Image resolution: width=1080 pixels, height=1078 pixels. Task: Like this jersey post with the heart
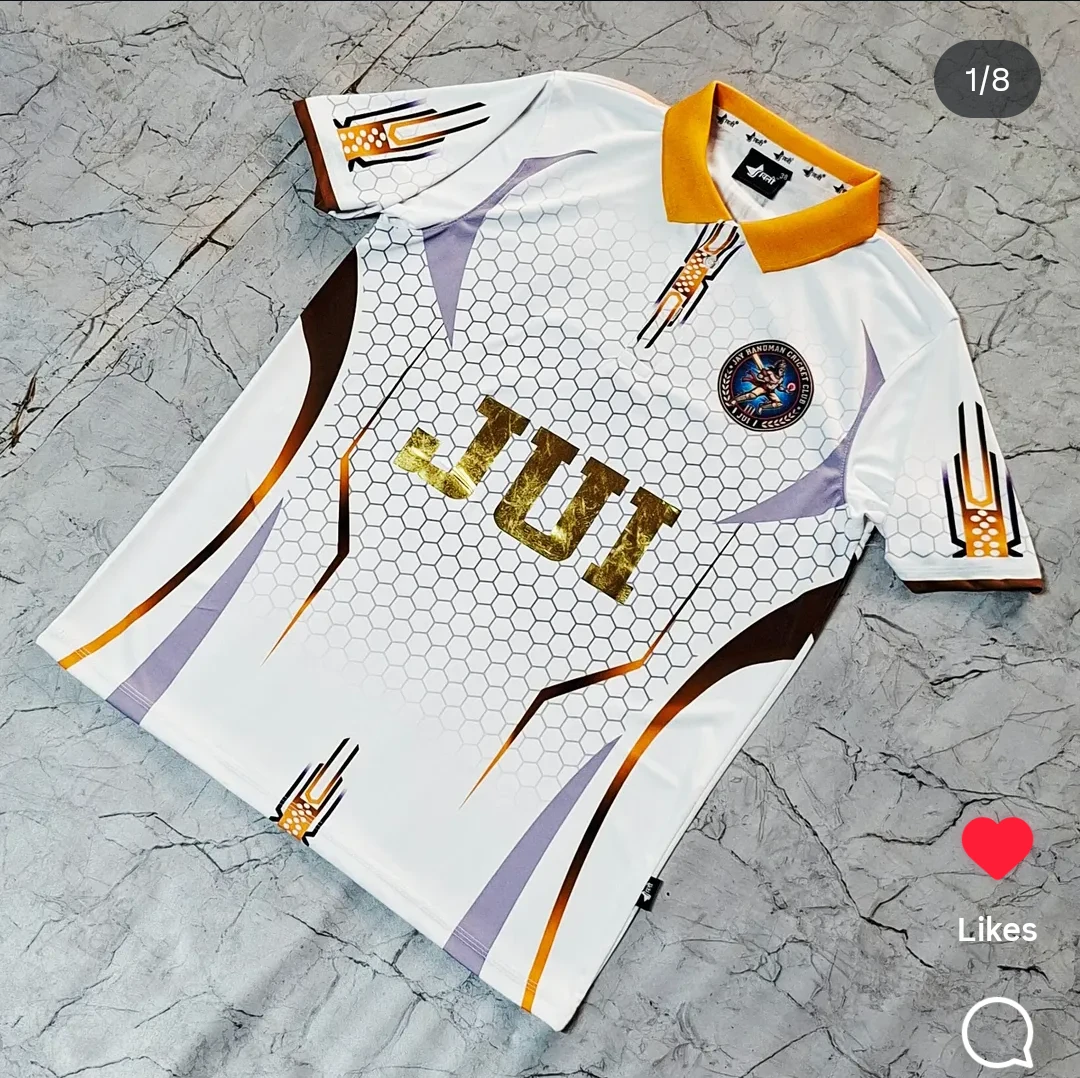[997, 847]
